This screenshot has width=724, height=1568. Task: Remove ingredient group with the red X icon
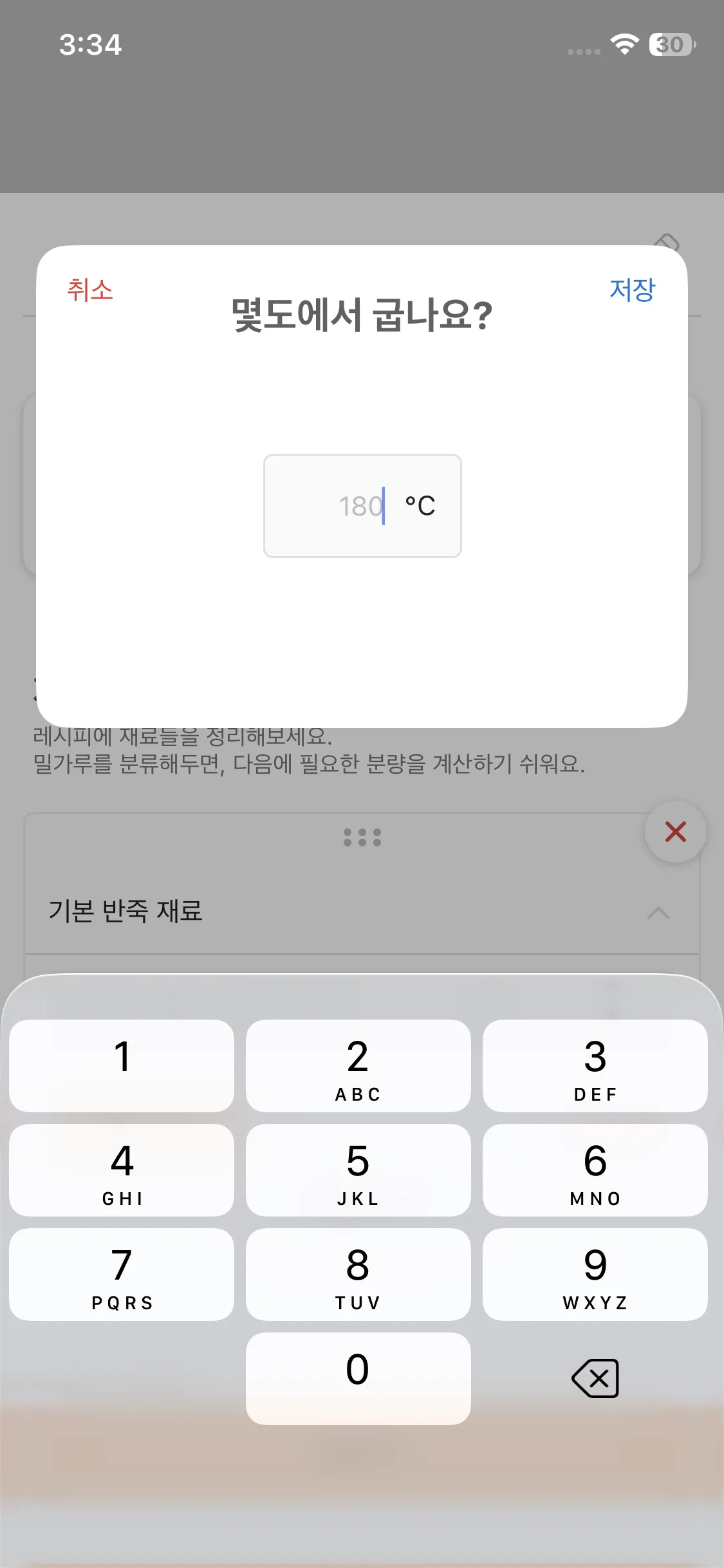pos(674,832)
